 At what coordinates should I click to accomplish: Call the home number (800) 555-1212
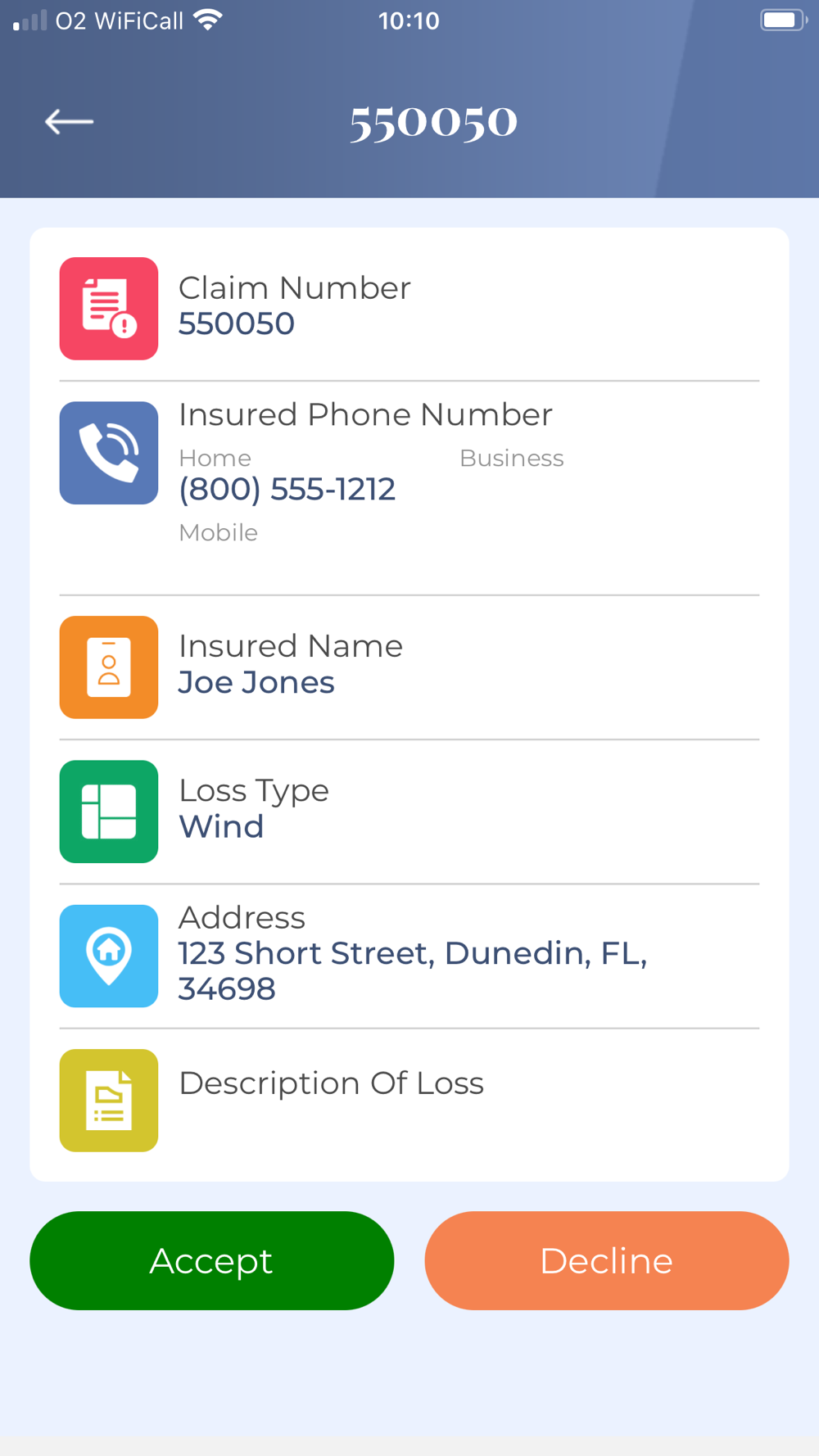[x=287, y=489]
